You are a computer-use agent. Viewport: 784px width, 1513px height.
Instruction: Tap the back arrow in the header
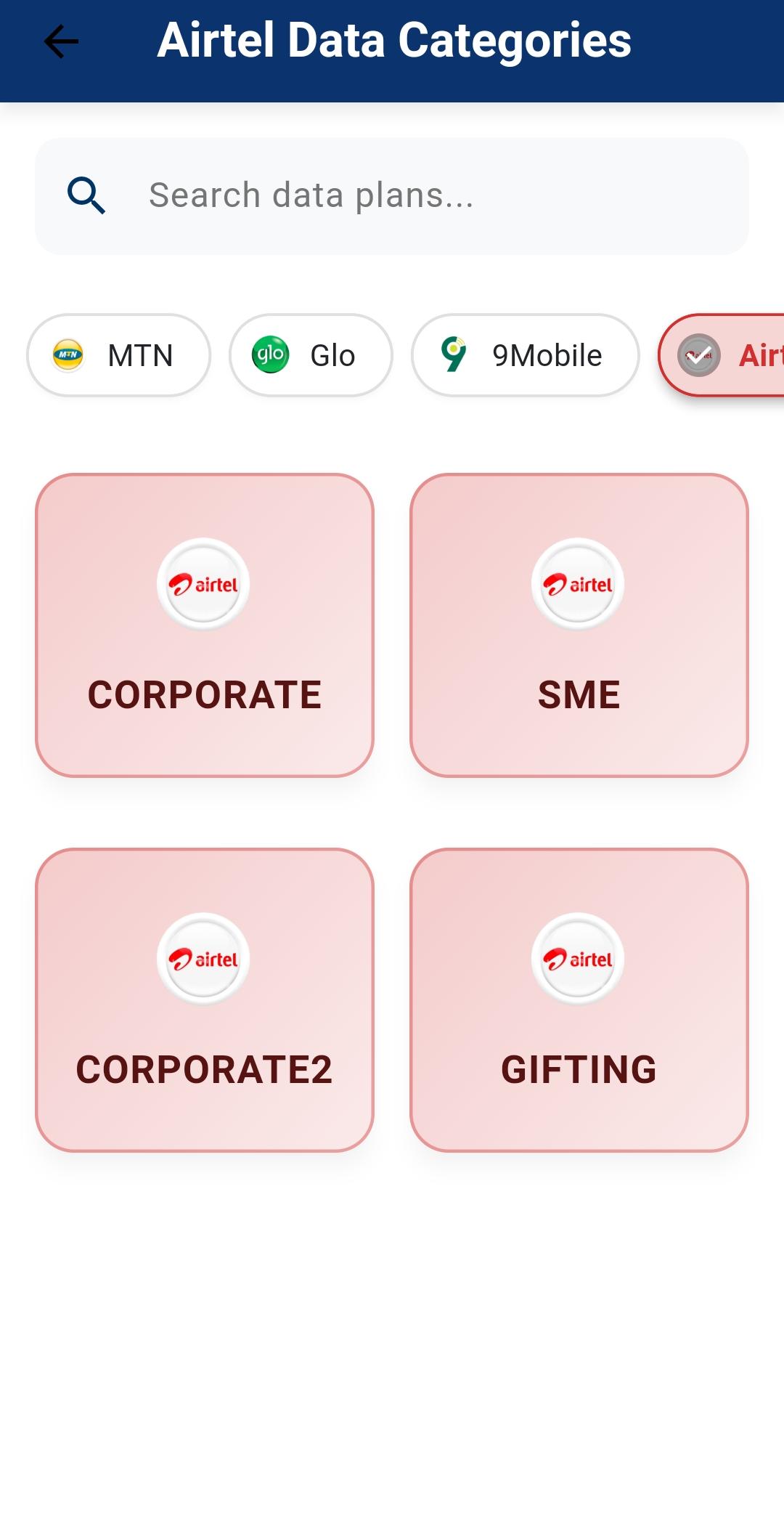60,41
